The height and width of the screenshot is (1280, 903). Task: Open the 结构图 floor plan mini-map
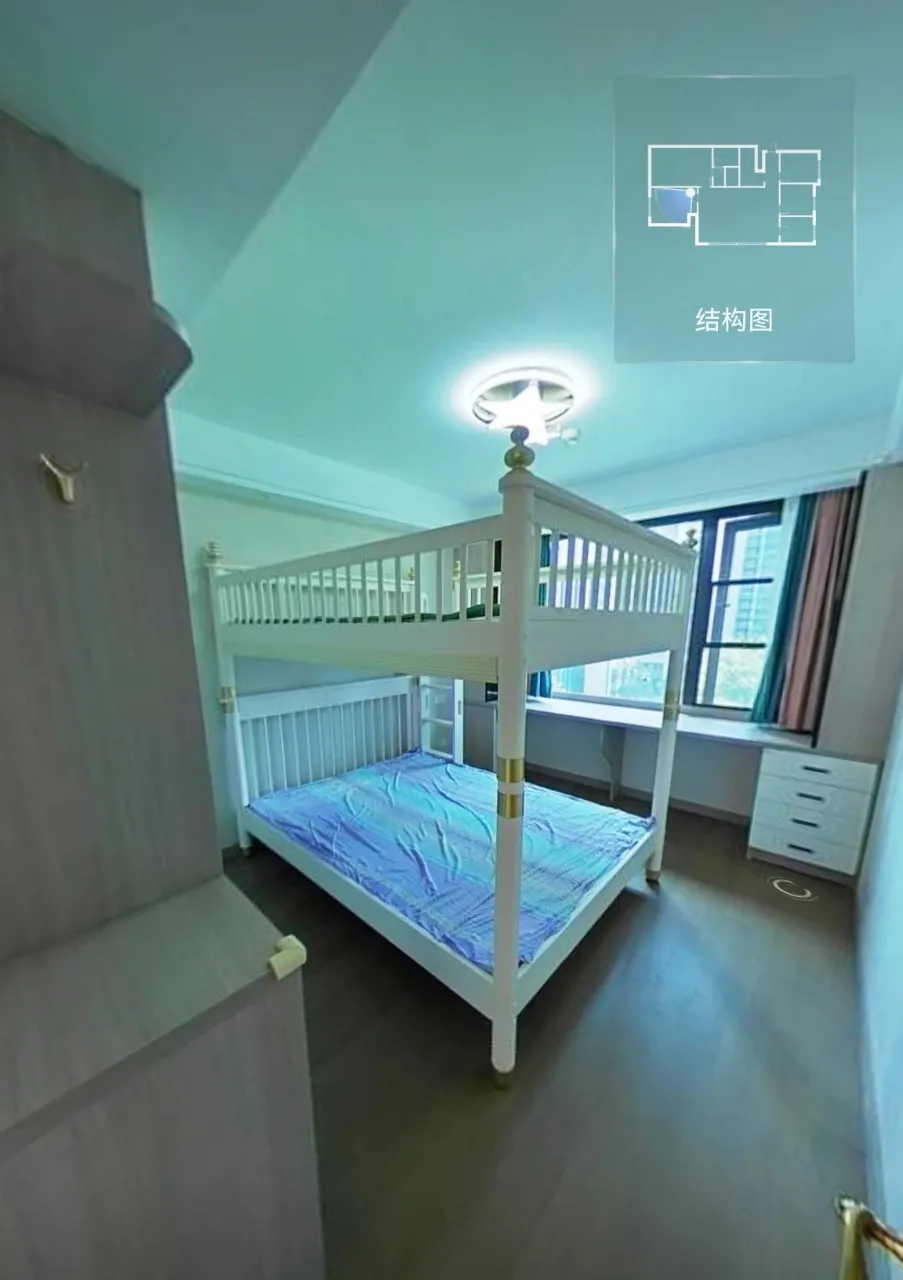click(x=734, y=218)
